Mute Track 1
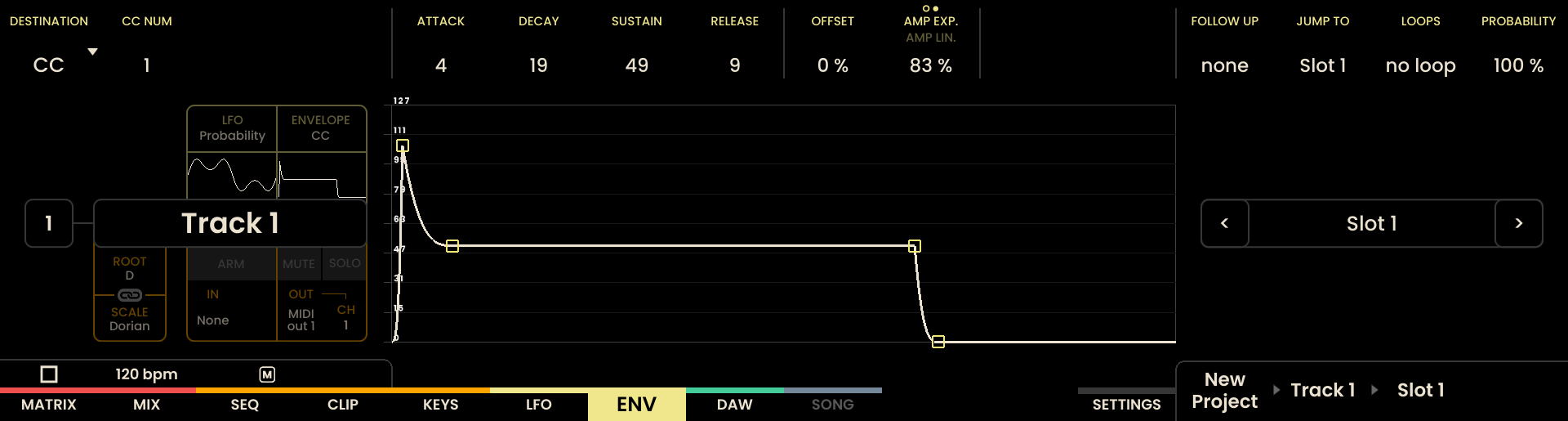 click(x=299, y=264)
